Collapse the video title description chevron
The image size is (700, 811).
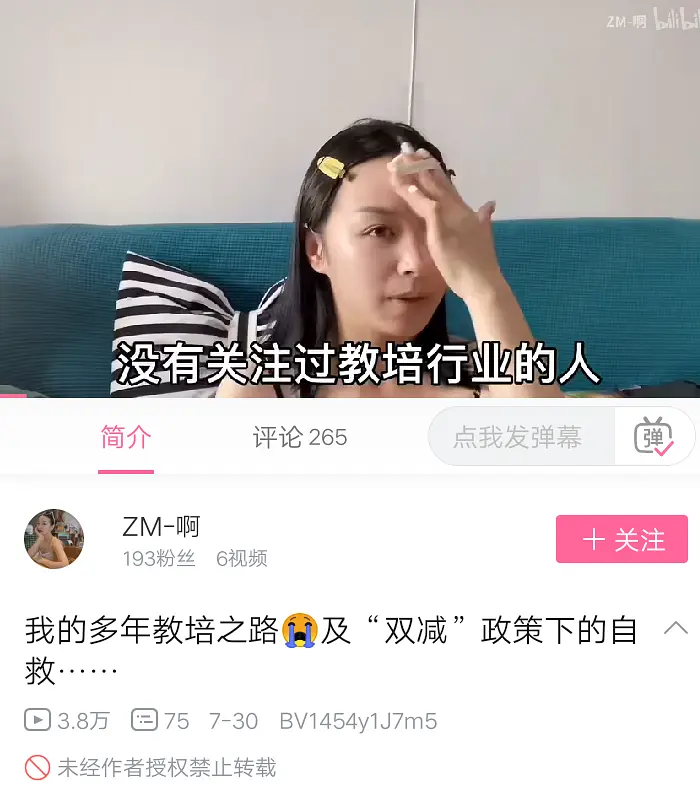point(676,629)
